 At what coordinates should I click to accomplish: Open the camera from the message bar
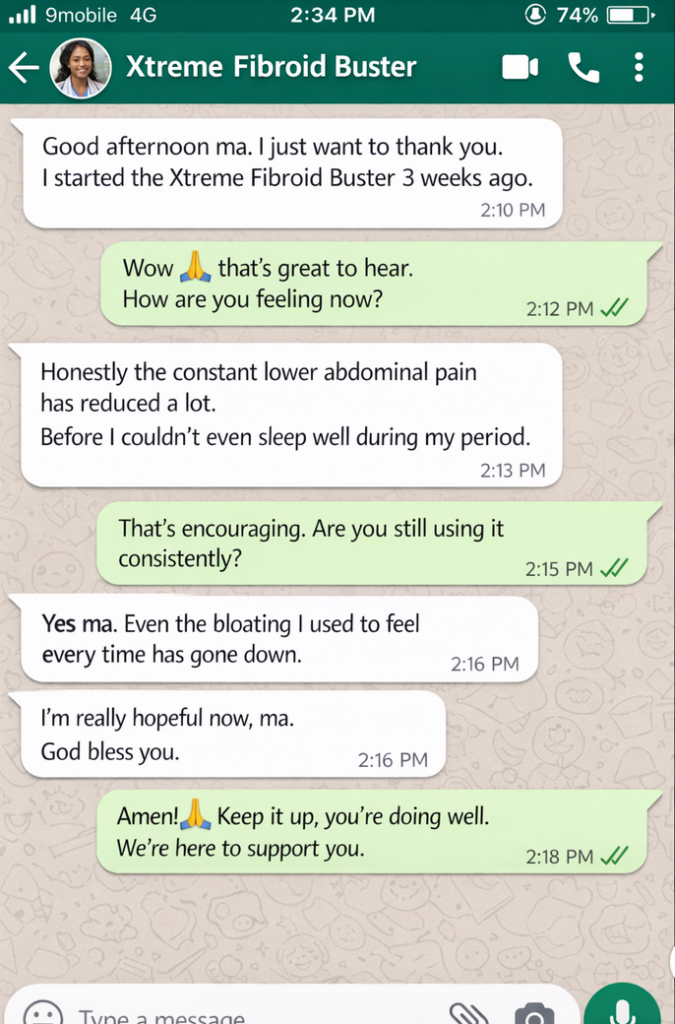[x=534, y=1014]
